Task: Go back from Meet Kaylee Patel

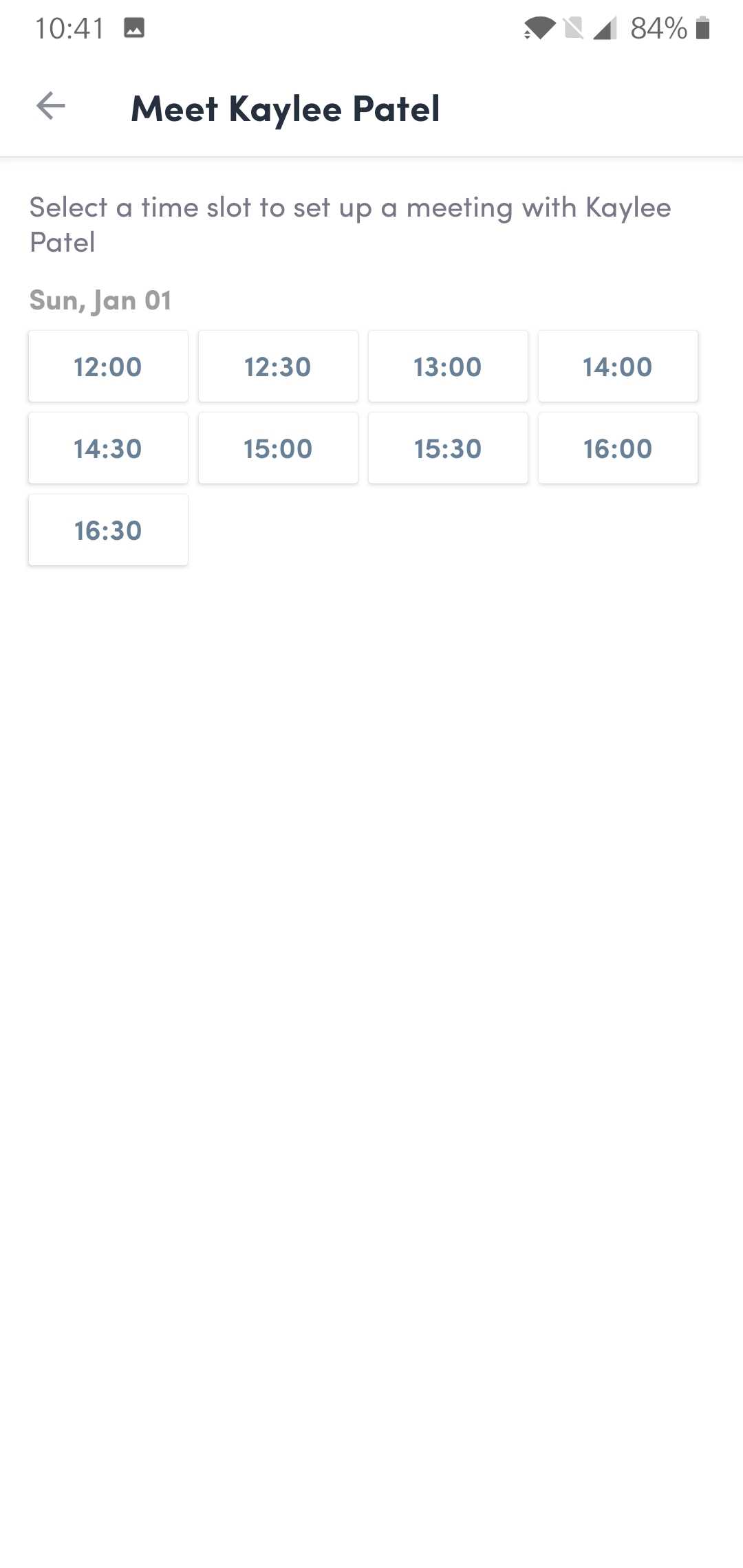Action: pyautogui.click(x=51, y=106)
